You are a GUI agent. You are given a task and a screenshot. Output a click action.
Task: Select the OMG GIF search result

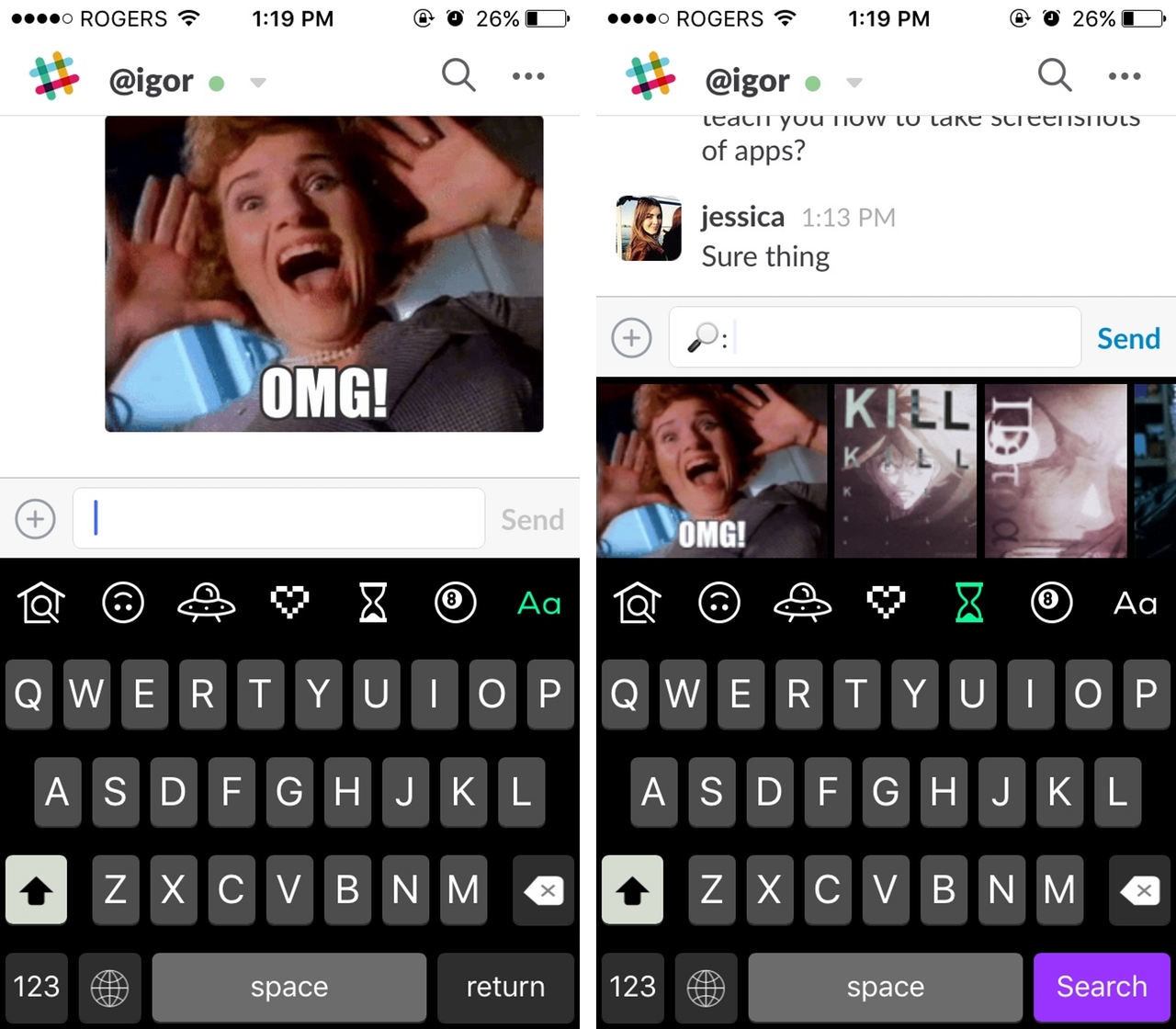(712, 471)
